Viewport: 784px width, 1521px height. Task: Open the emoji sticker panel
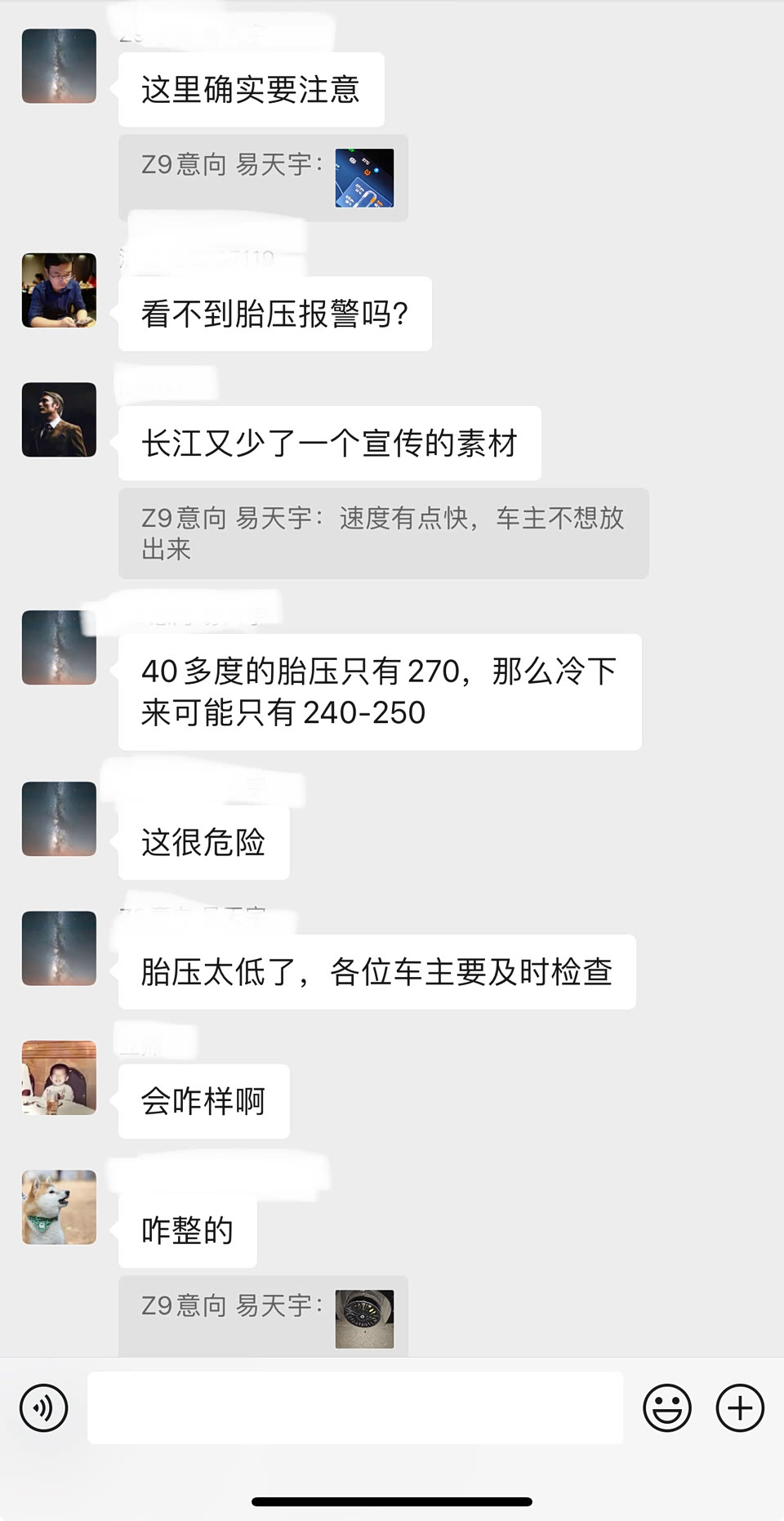666,1407
